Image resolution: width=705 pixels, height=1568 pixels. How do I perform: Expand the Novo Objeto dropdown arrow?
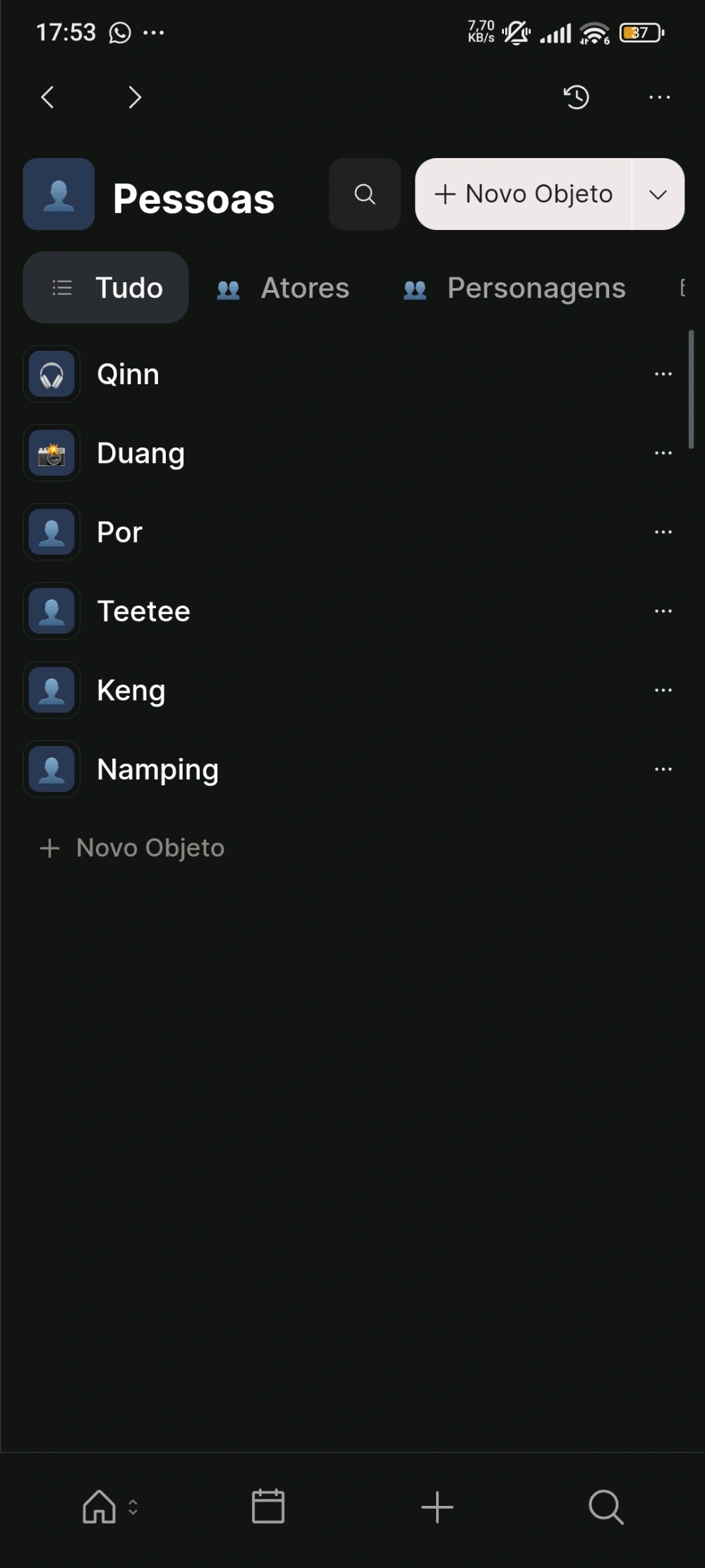tap(658, 194)
